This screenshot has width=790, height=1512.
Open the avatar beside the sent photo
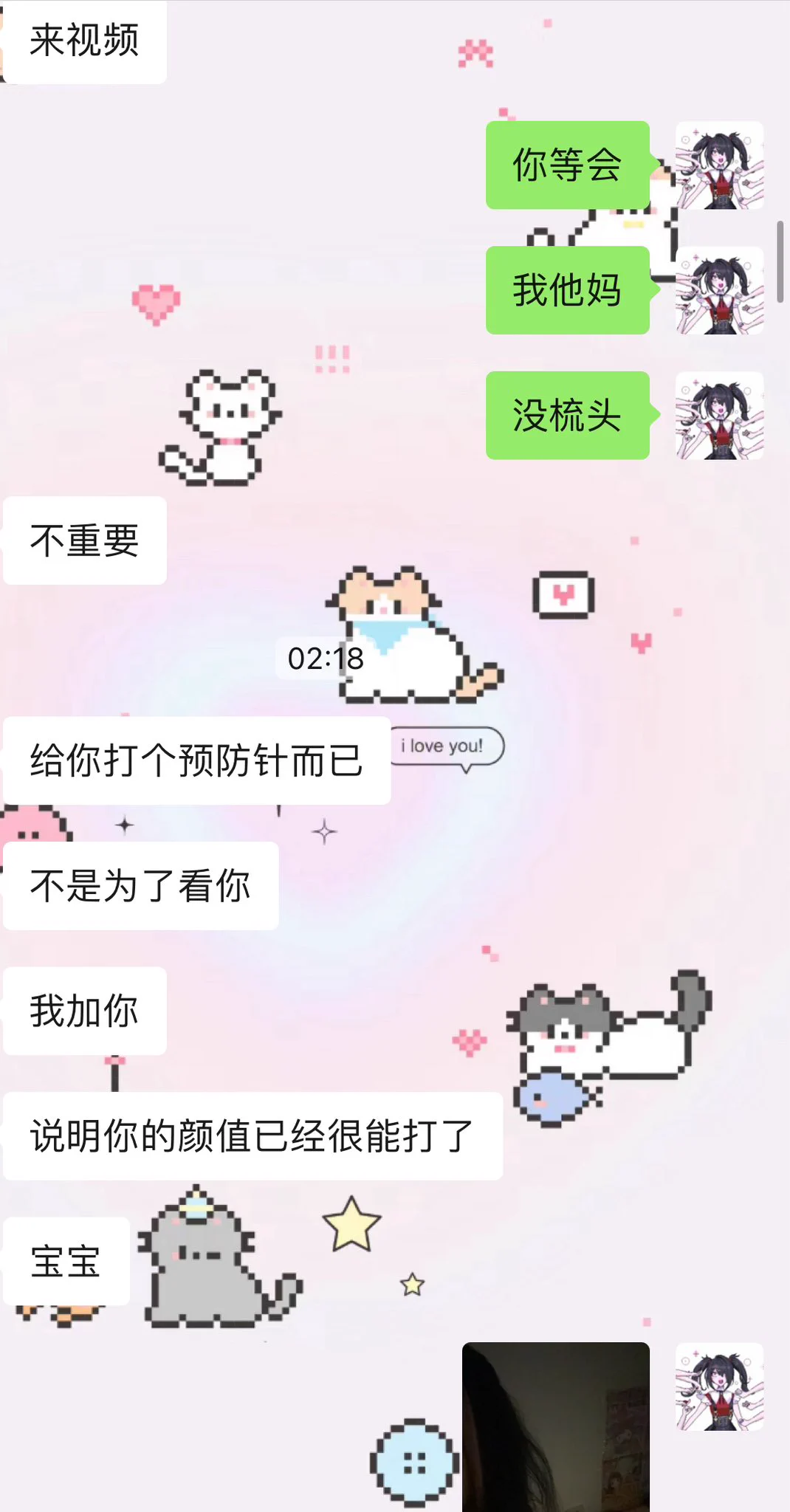tap(719, 1386)
